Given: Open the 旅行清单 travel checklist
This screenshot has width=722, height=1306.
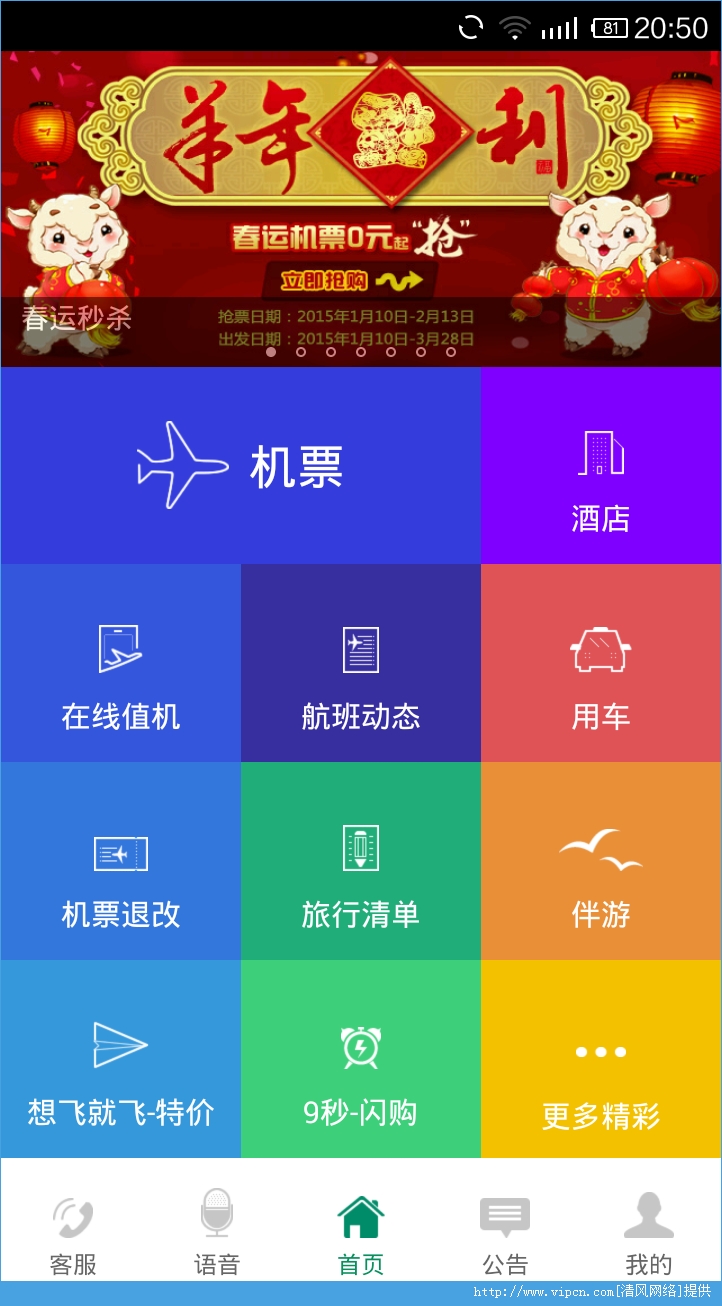Looking at the screenshot, I should (x=361, y=861).
